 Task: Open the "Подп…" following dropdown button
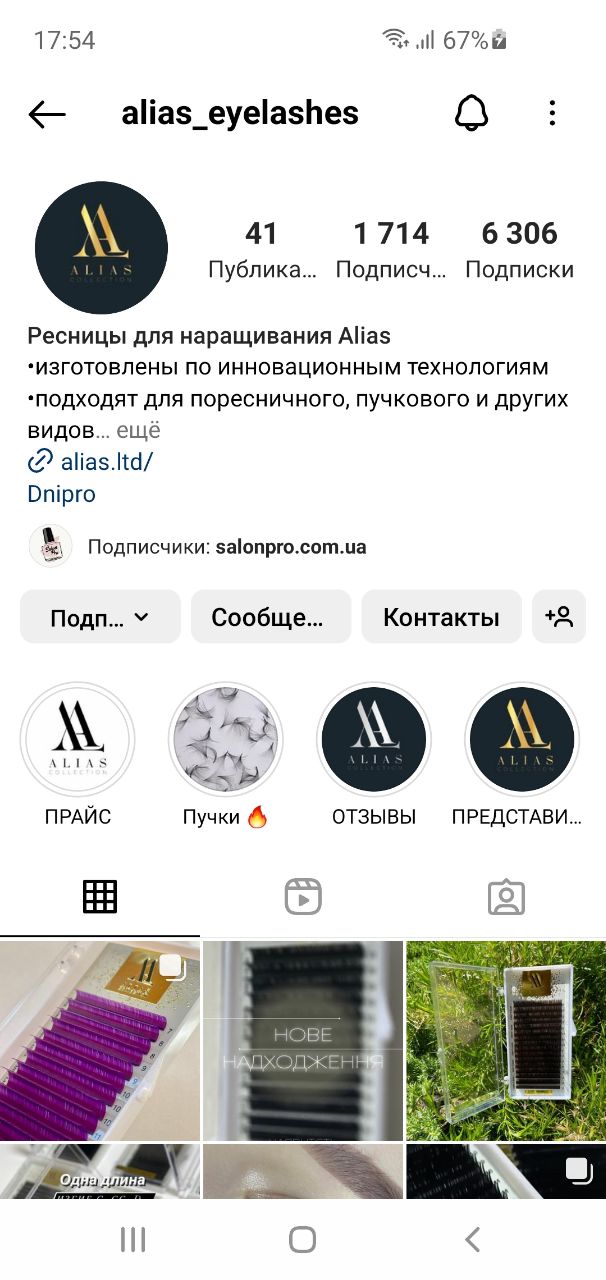point(100,617)
